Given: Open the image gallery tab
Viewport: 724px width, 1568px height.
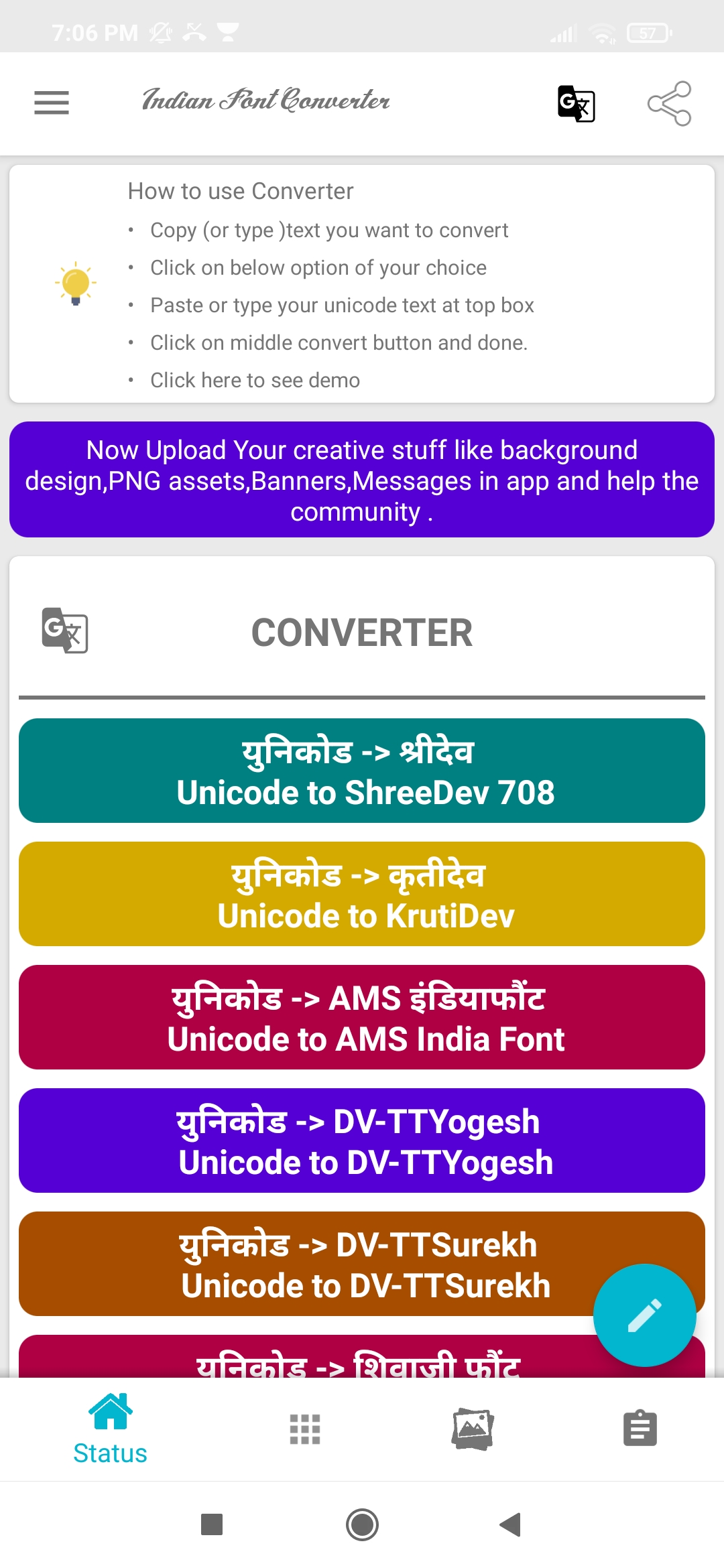Looking at the screenshot, I should click(x=473, y=1429).
